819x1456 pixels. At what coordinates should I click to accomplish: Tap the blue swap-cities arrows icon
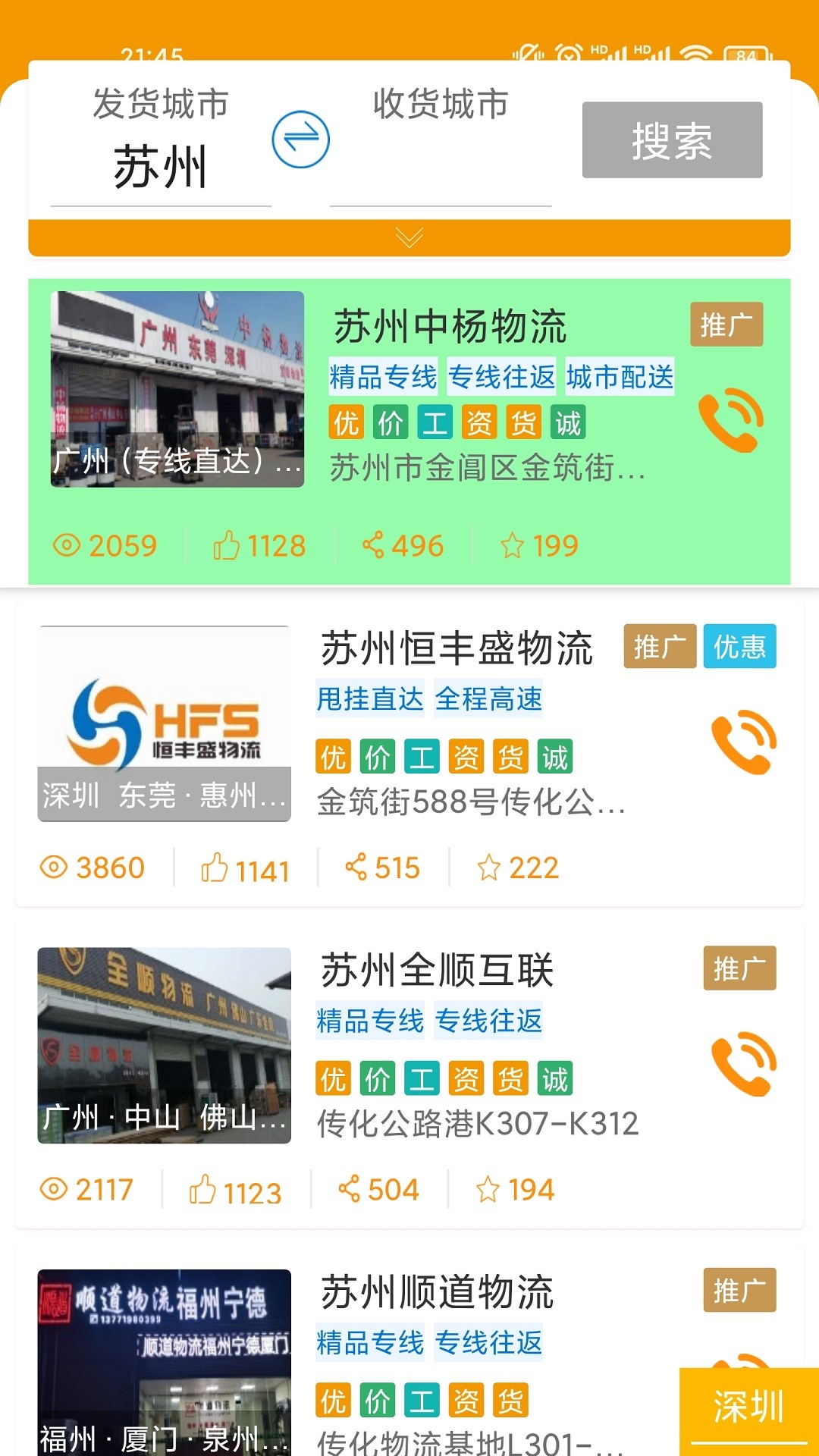(300, 137)
